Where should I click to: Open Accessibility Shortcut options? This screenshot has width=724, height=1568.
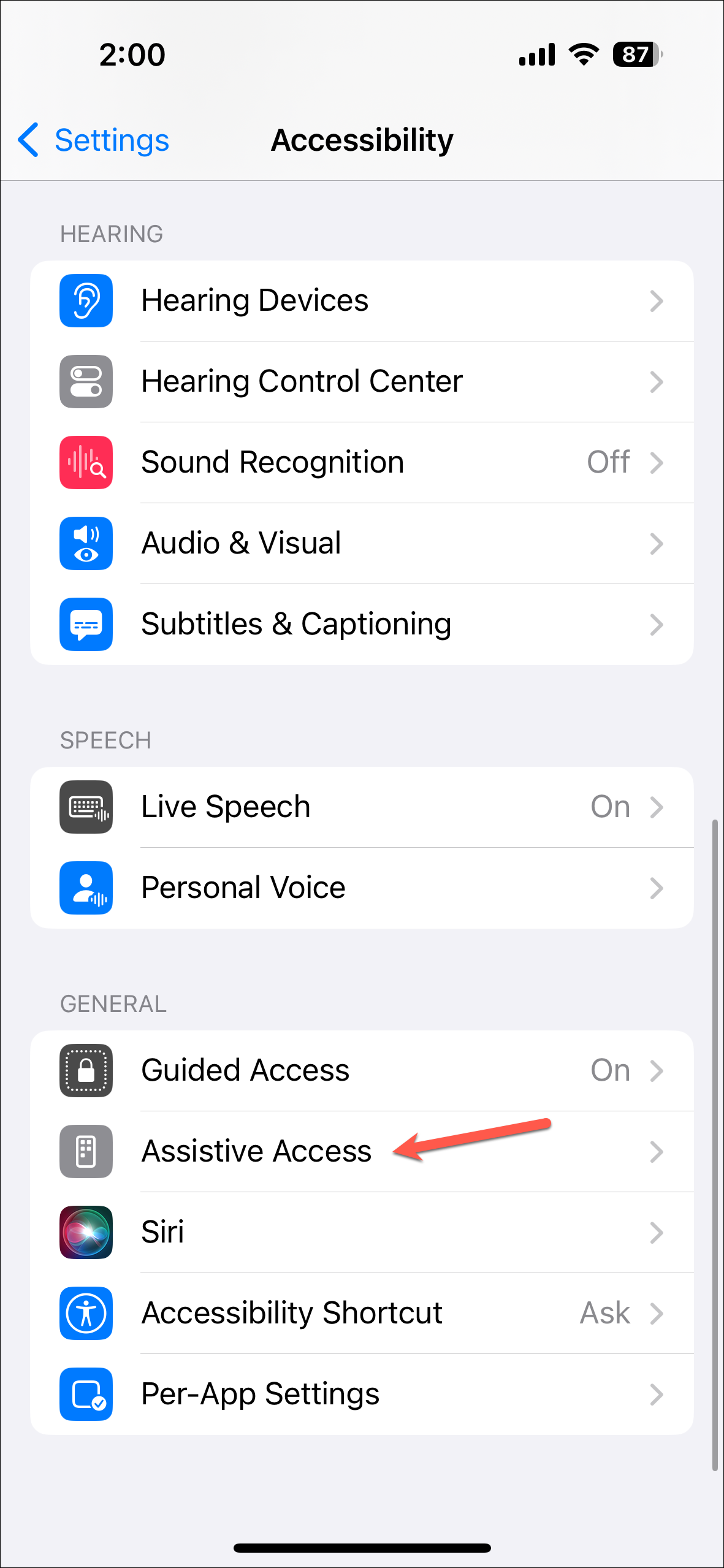[362, 1313]
